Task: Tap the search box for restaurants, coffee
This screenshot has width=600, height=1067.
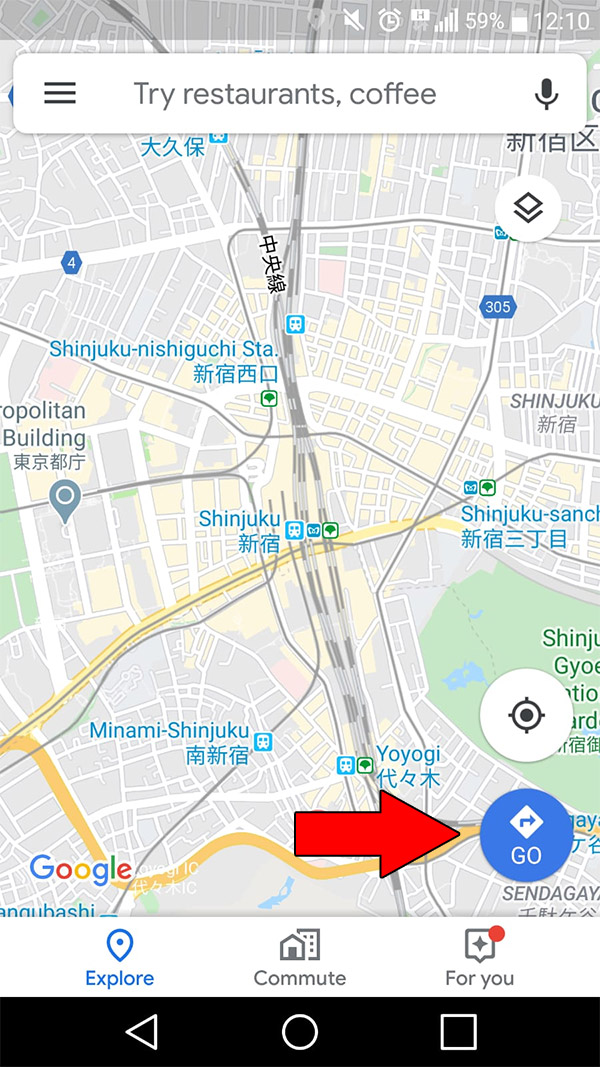Action: [x=285, y=94]
